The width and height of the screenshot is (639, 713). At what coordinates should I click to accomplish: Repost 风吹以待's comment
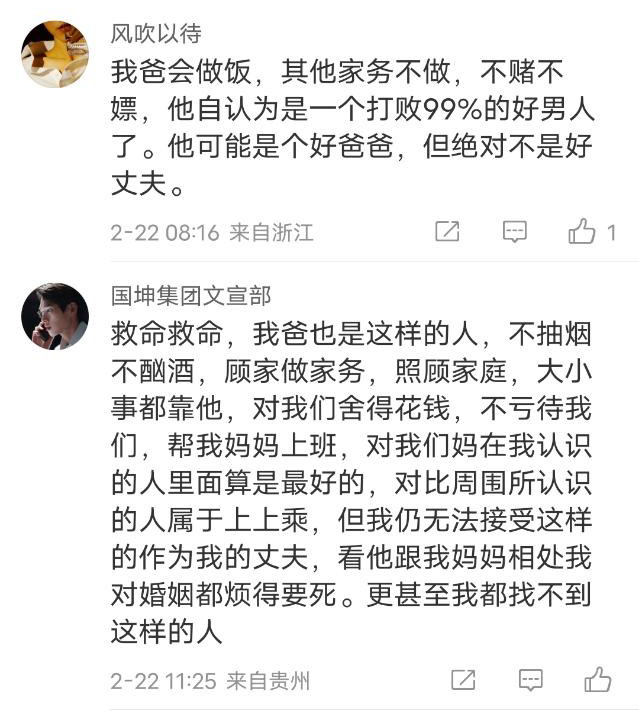click(x=447, y=232)
